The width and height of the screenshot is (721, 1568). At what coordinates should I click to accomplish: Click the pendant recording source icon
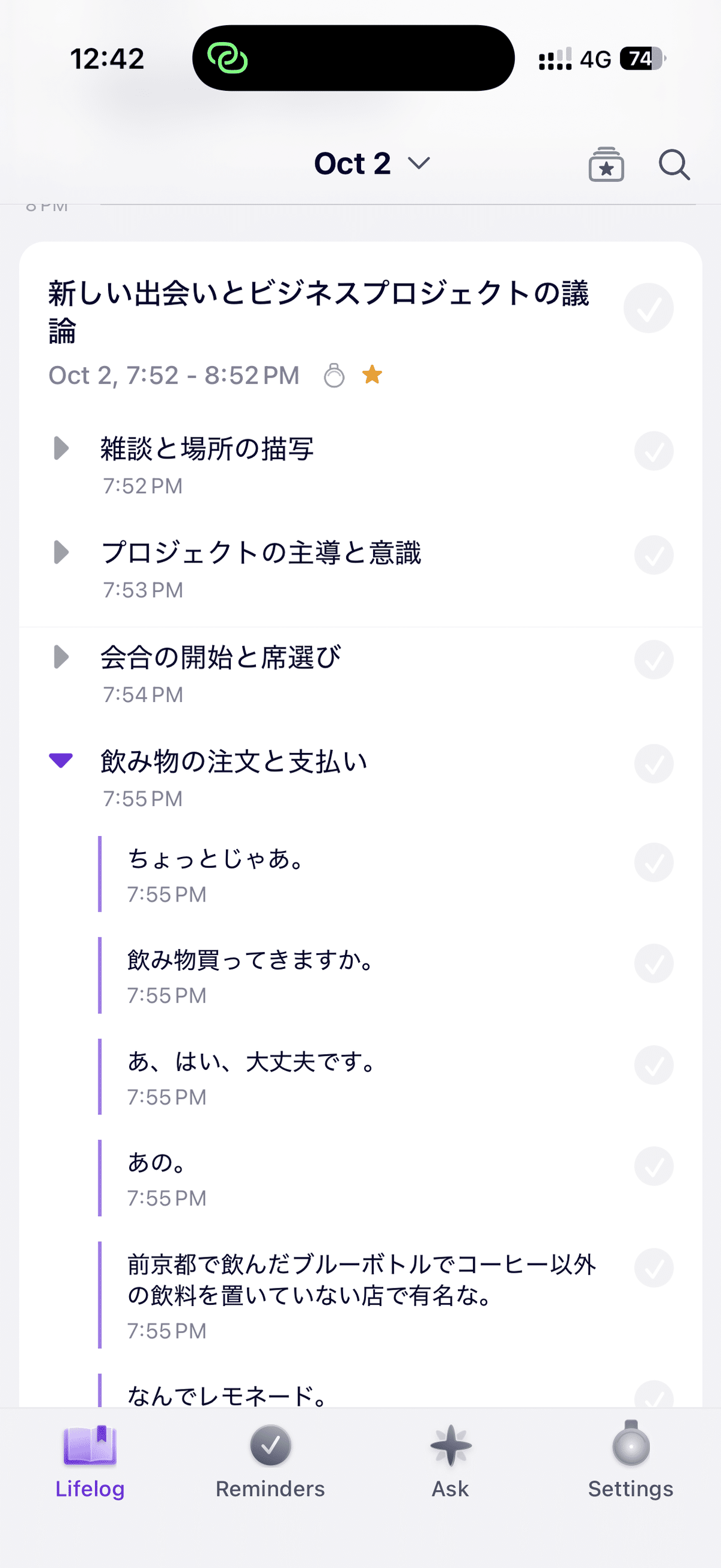click(335, 375)
